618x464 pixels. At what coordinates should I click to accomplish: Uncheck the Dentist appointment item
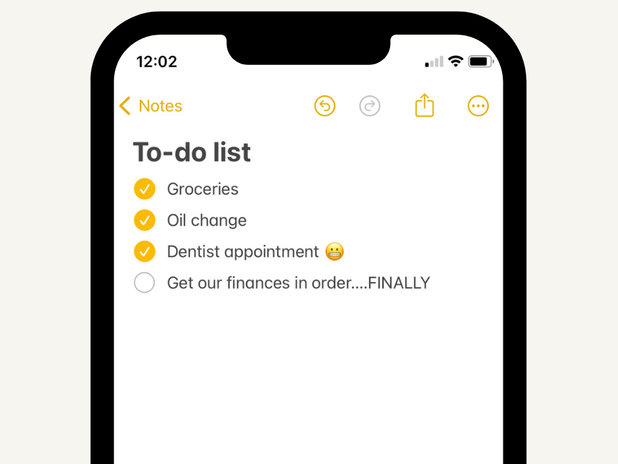pyautogui.click(x=144, y=251)
